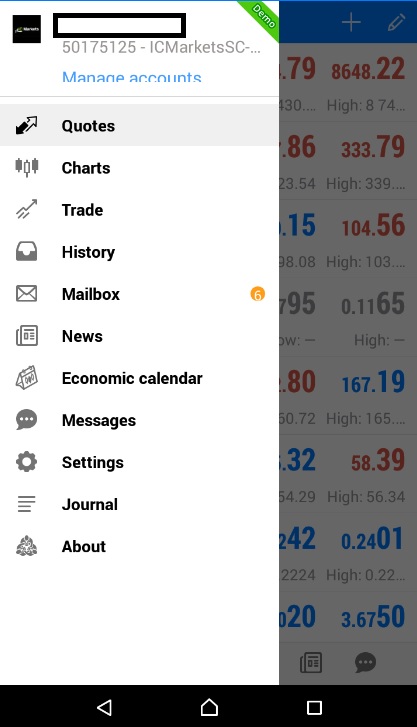417x727 pixels.
Task: Select Quotes in the drawer
Action: 139,125
